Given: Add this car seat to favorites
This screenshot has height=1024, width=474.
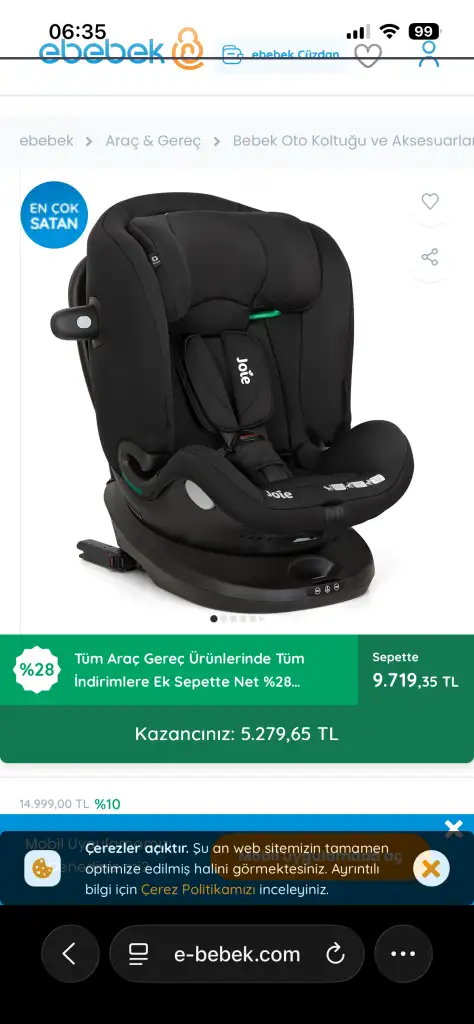Looking at the screenshot, I should pos(430,202).
